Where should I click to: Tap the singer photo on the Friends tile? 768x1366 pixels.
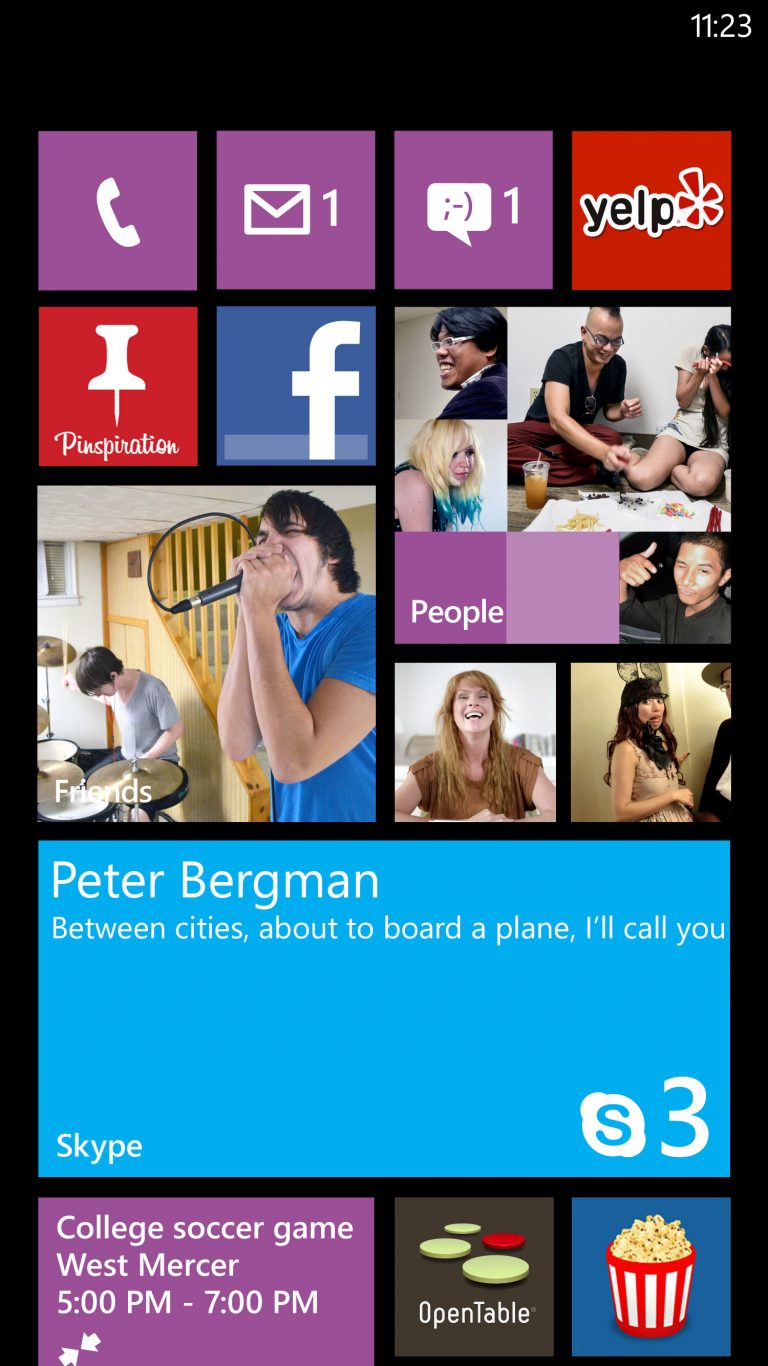(x=290, y=600)
